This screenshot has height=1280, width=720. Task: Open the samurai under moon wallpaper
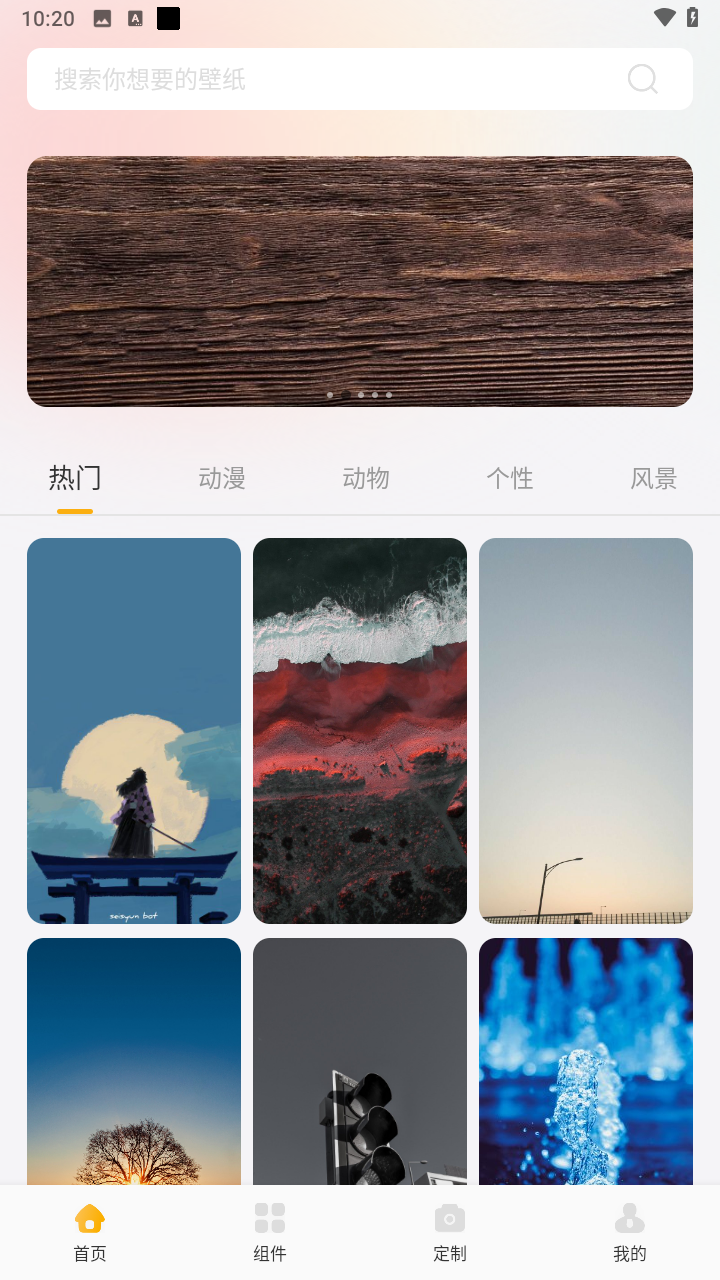pos(133,730)
